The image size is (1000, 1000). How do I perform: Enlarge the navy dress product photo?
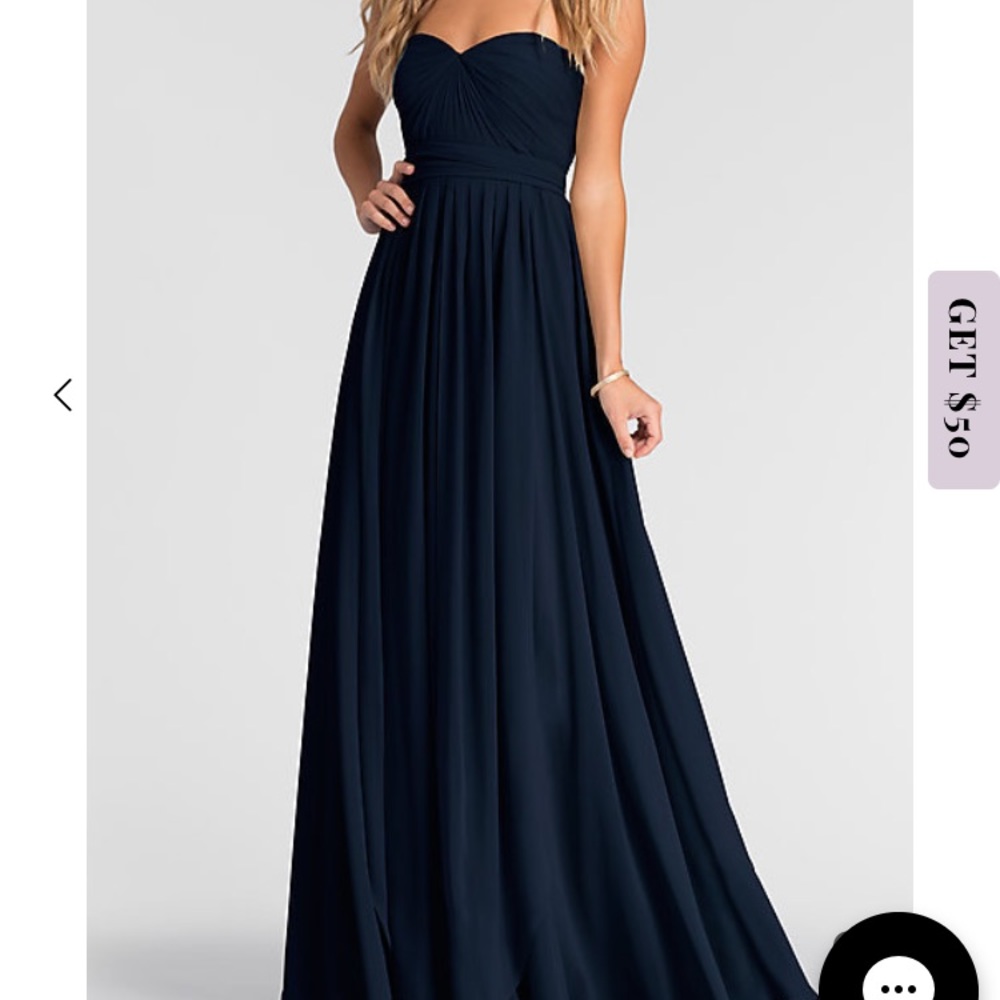499,500
